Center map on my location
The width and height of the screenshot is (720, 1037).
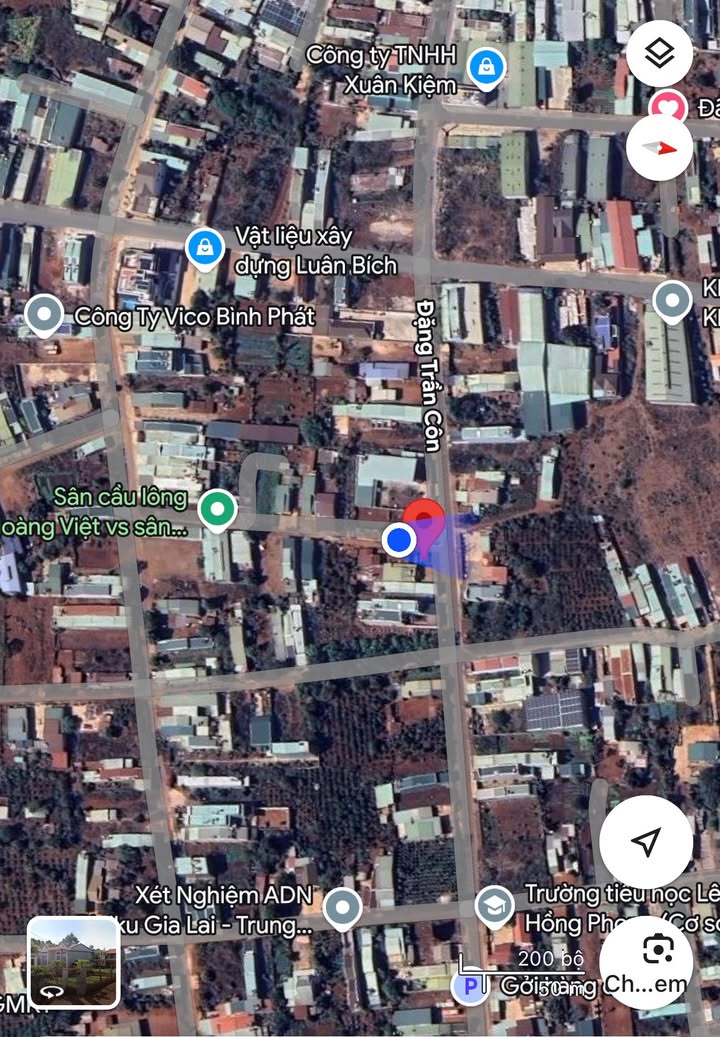[x=646, y=843]
